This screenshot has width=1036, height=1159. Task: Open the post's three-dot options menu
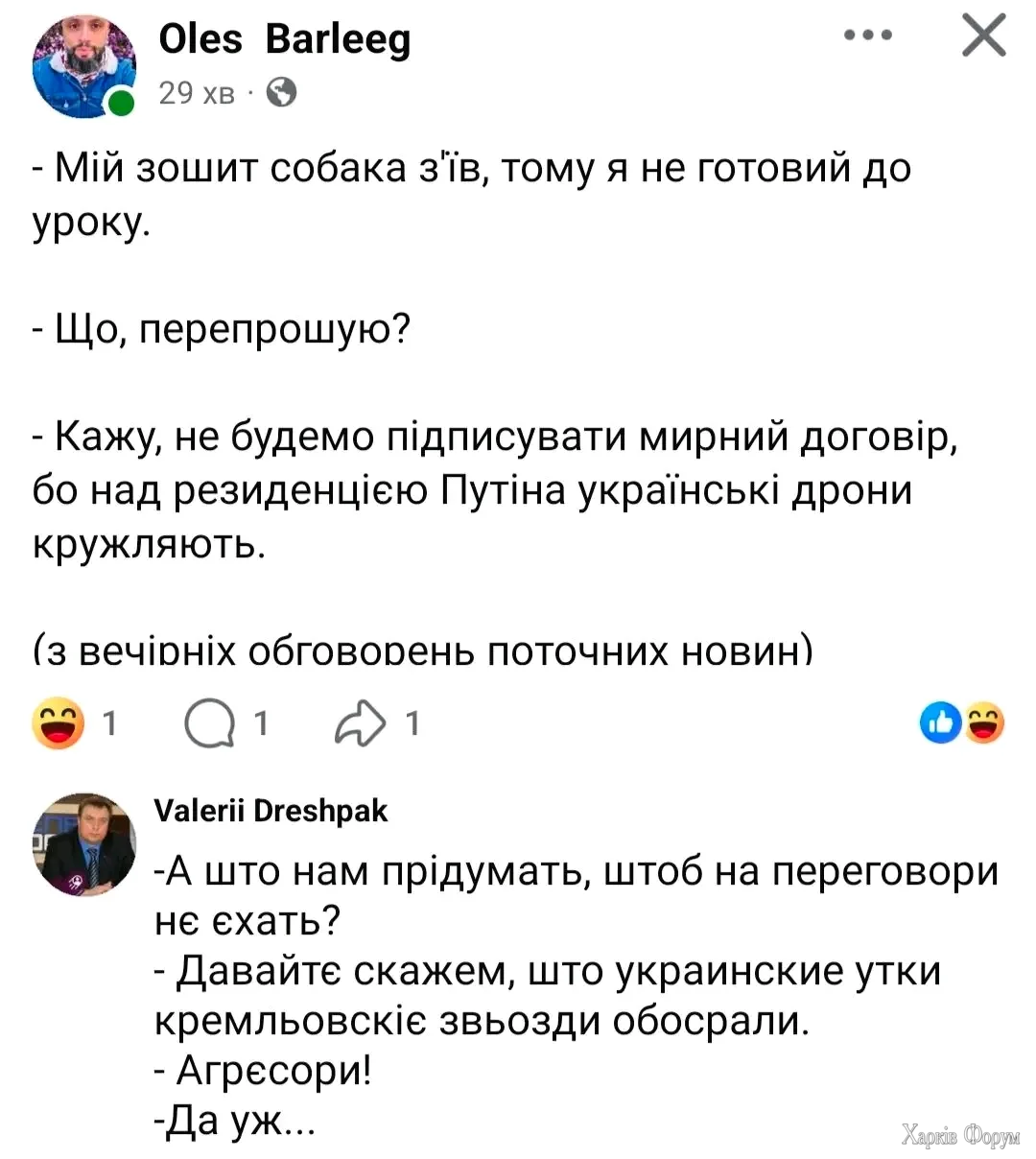pyautogui.click(x=867, y=36)
